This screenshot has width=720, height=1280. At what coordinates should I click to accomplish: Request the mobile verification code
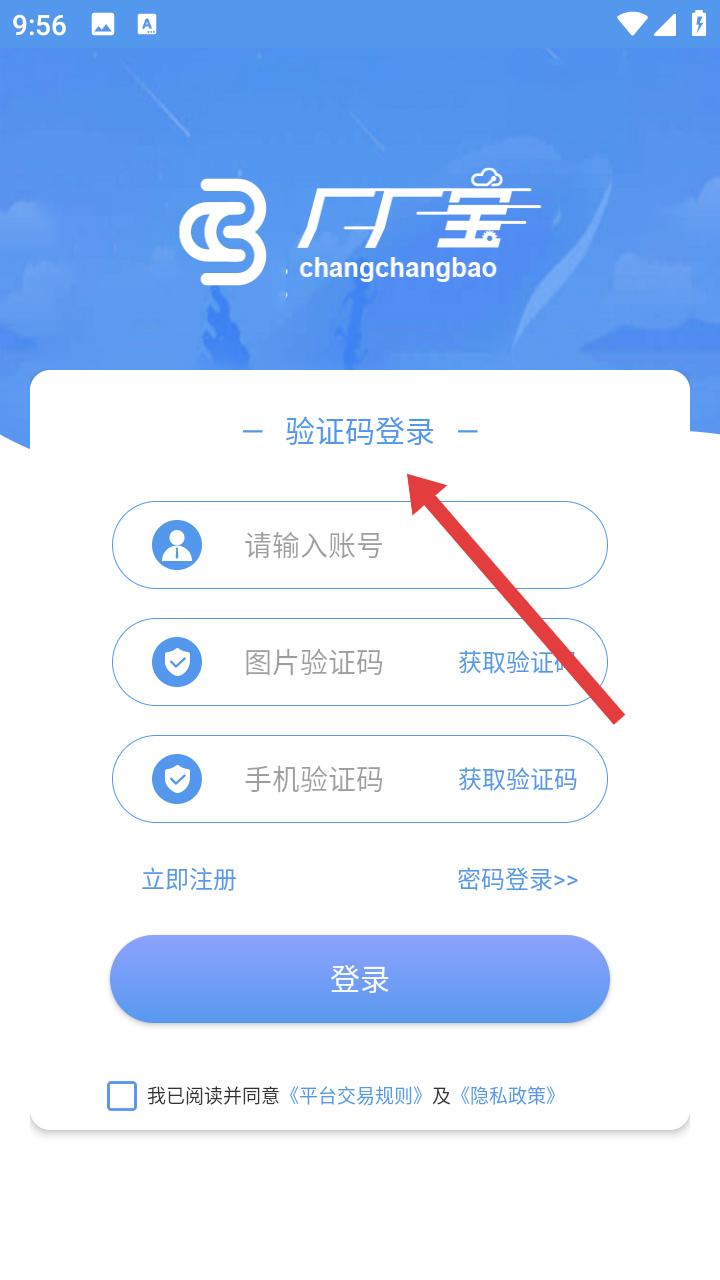coord(517,779)
